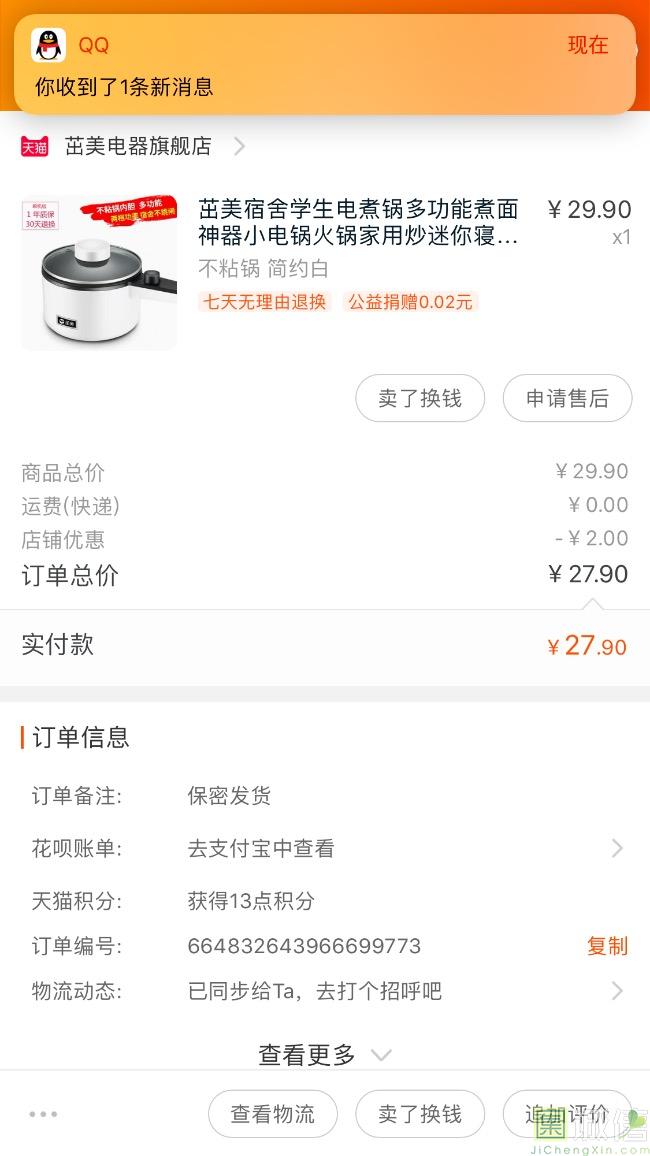Tap 查看物流 to track shipment
Image resolution: width=650 pixels, height=1156 pixels.
[272, 1114]
